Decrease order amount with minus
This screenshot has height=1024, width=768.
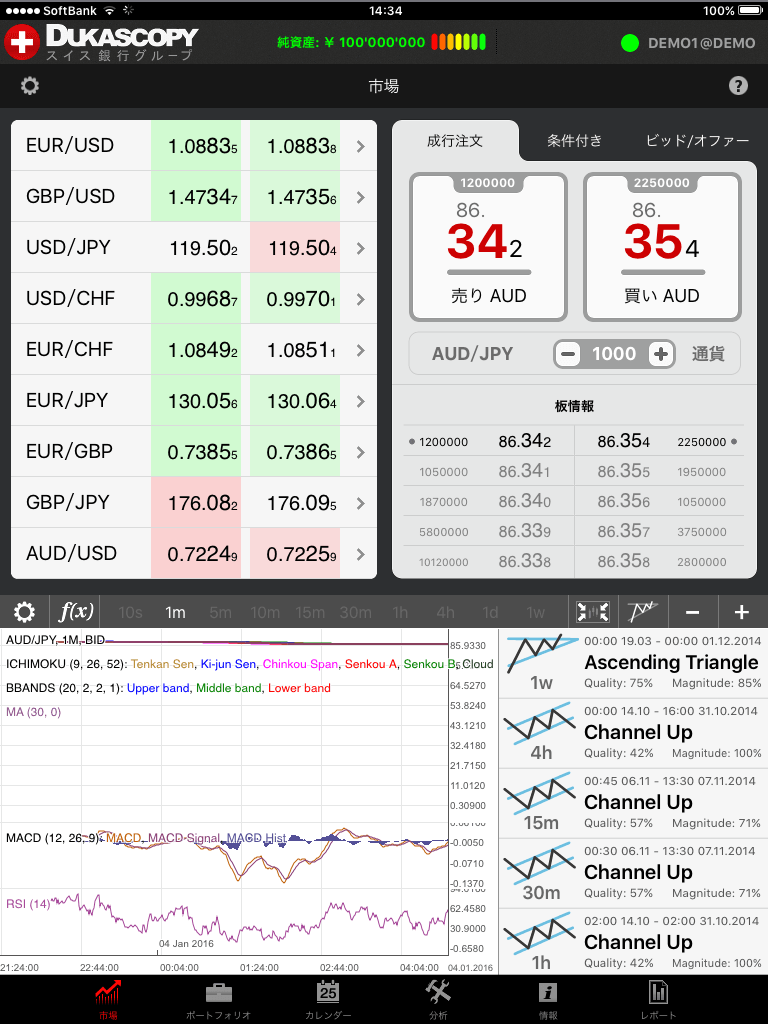(x=568, y=354)
